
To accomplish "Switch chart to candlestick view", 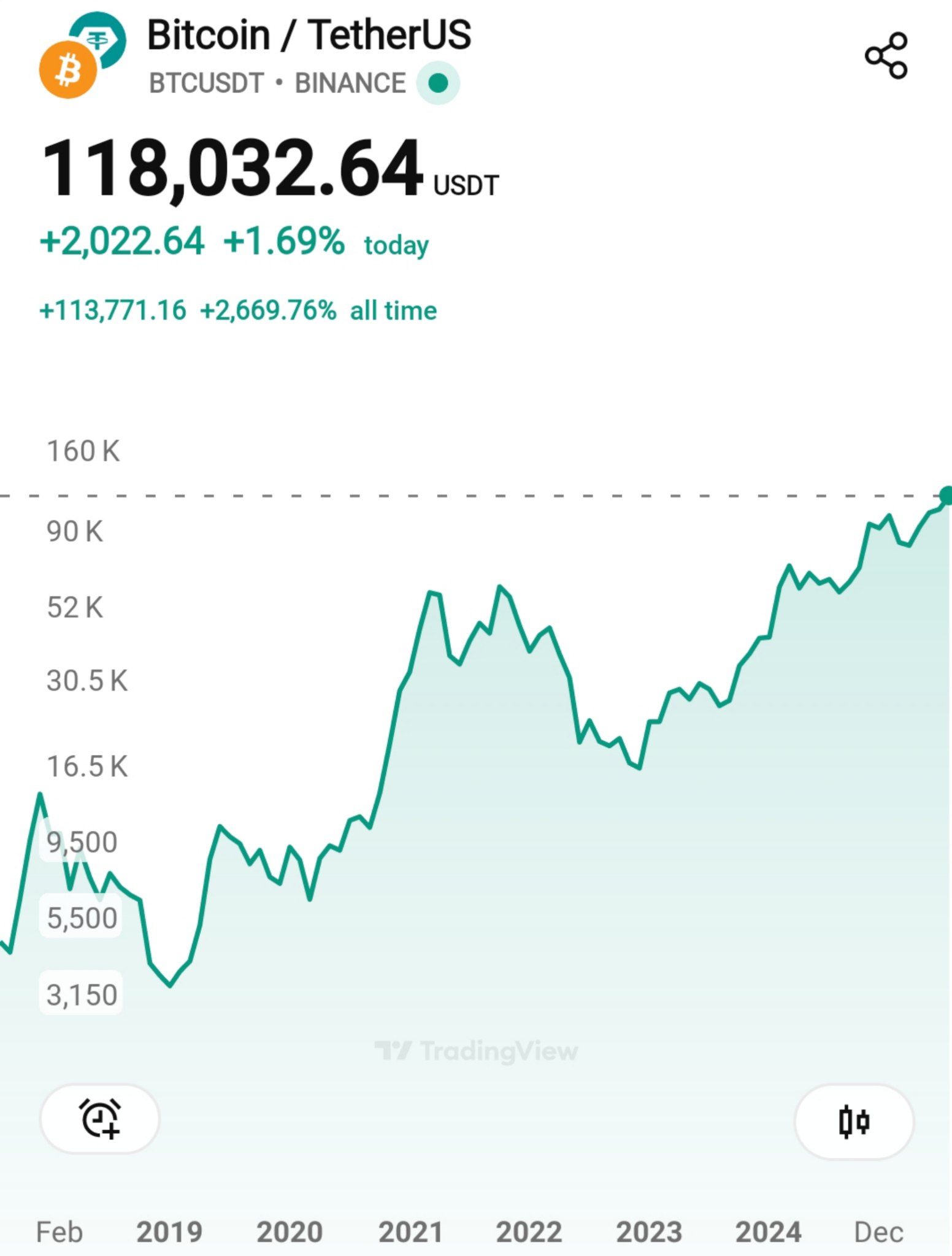I will [x=853, y=1122].
